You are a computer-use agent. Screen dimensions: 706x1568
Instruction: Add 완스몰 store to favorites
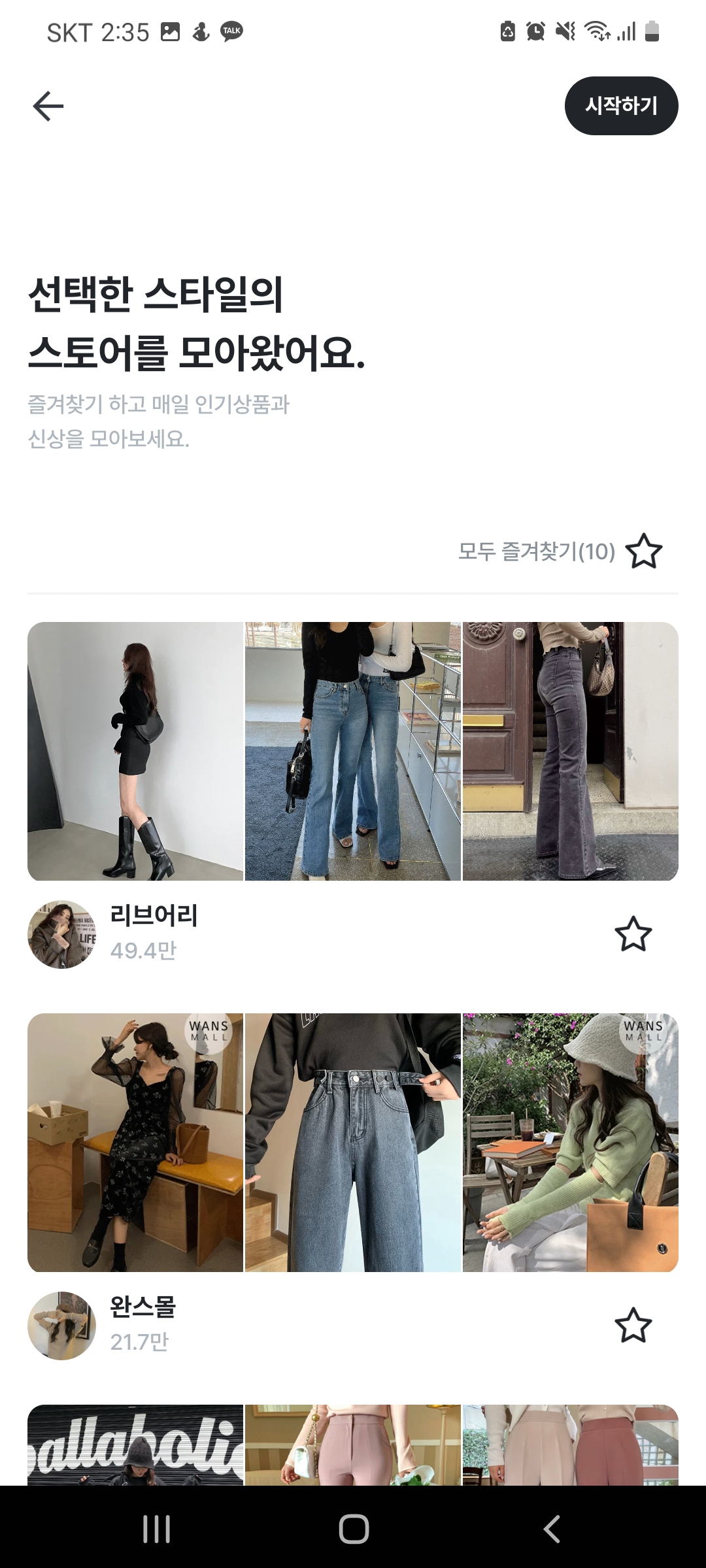pyautogui.click(x=633, y=1325)
